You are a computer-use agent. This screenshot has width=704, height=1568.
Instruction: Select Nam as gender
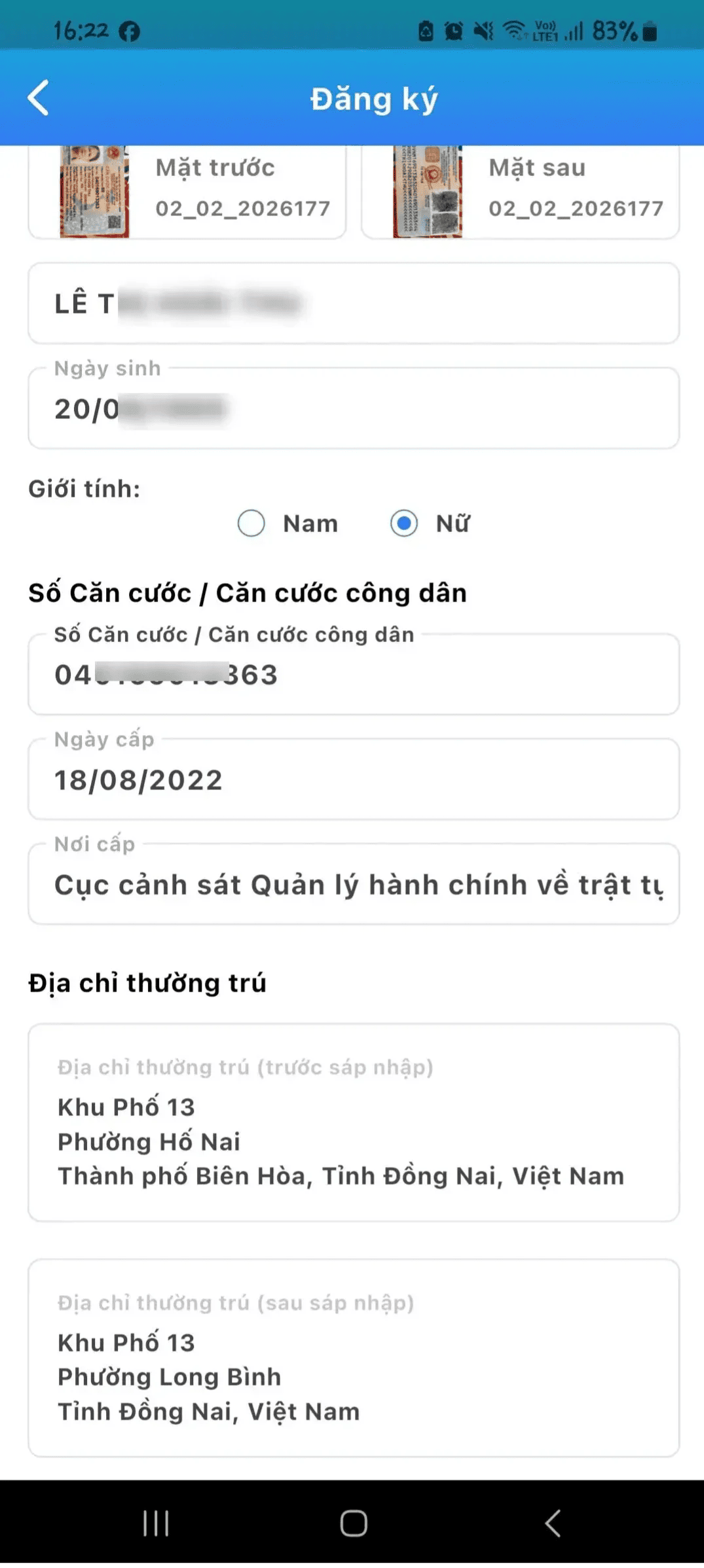251,524
